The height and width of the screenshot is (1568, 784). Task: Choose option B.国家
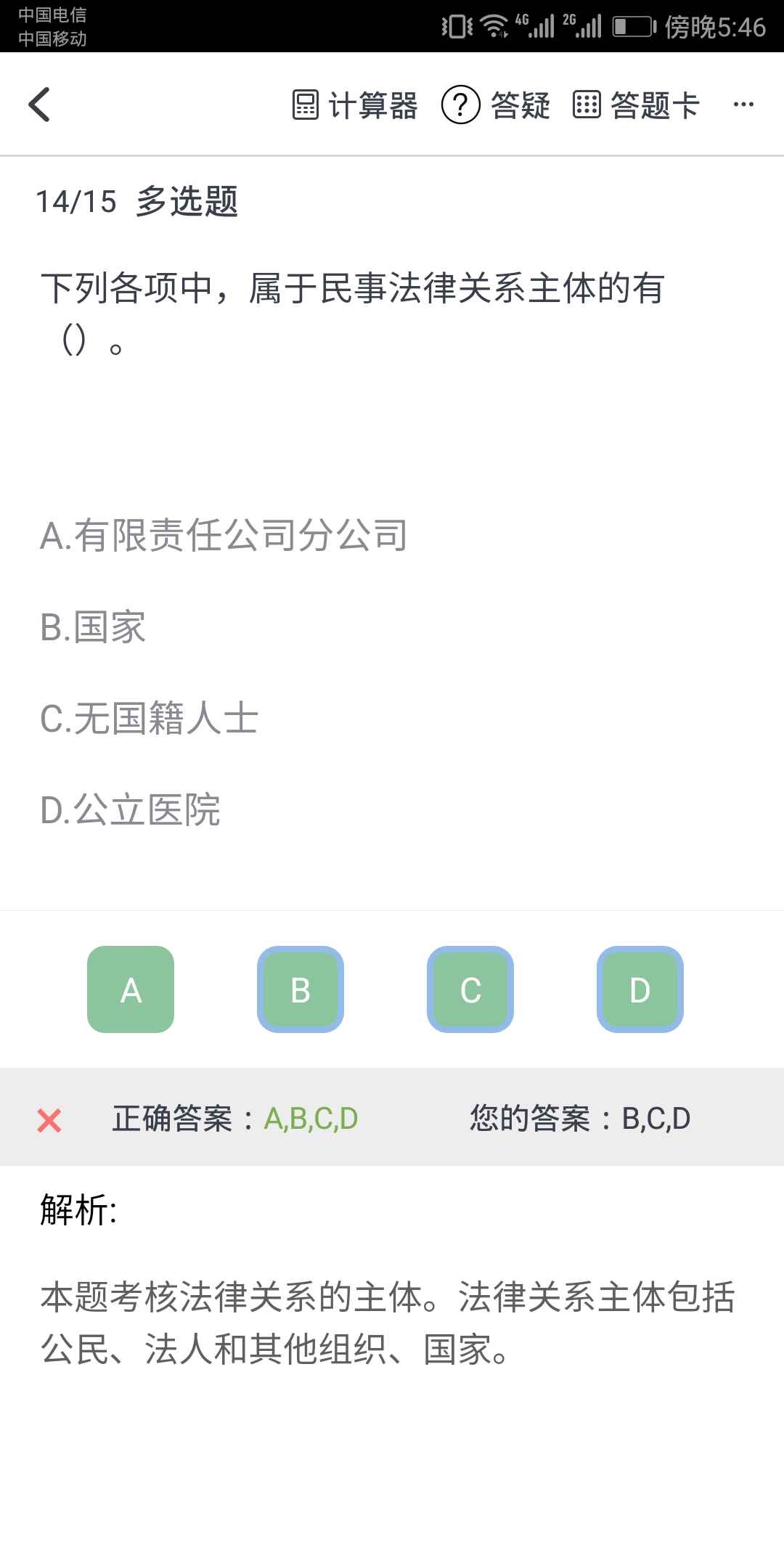pyautogui.click(x=93, y=627)
